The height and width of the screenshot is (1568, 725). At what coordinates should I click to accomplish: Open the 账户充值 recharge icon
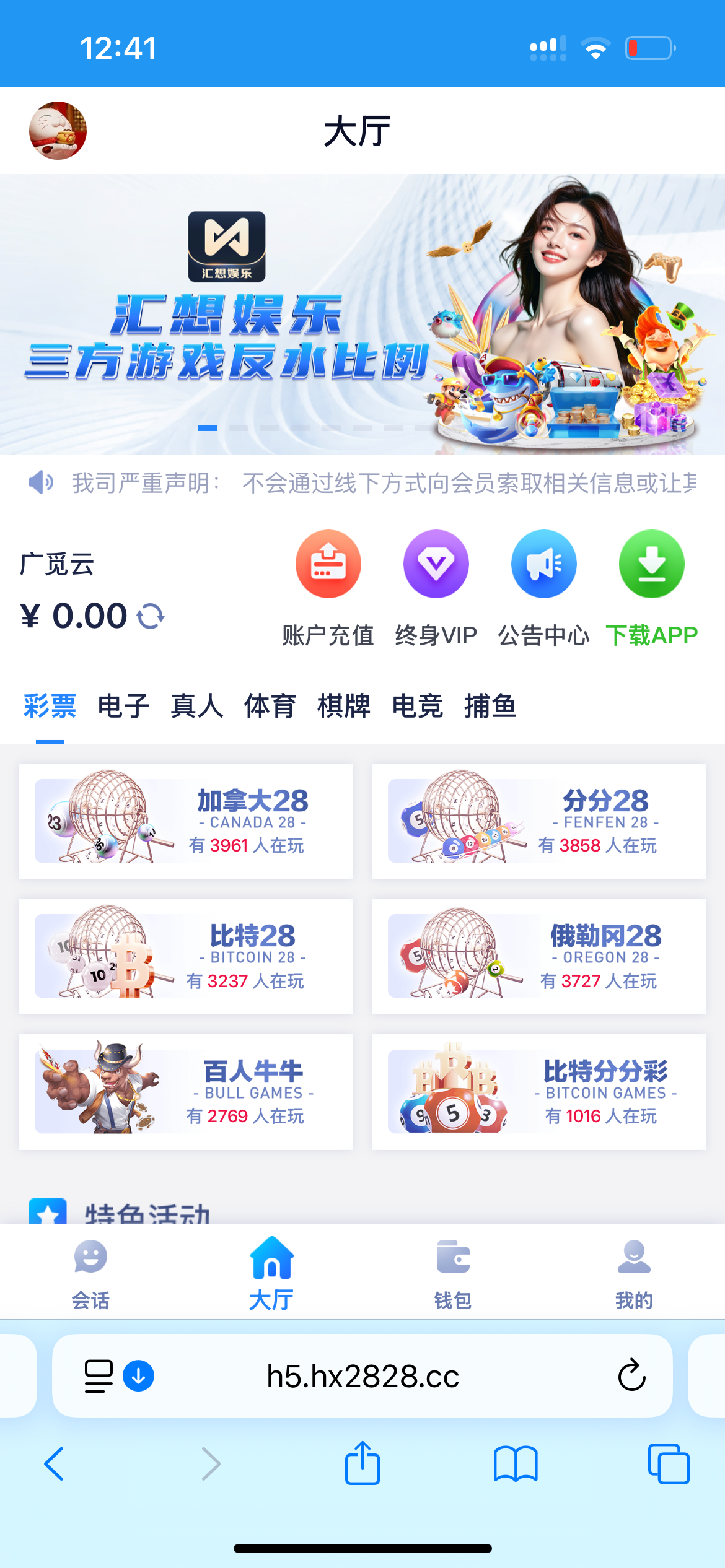tap(329, 564)
